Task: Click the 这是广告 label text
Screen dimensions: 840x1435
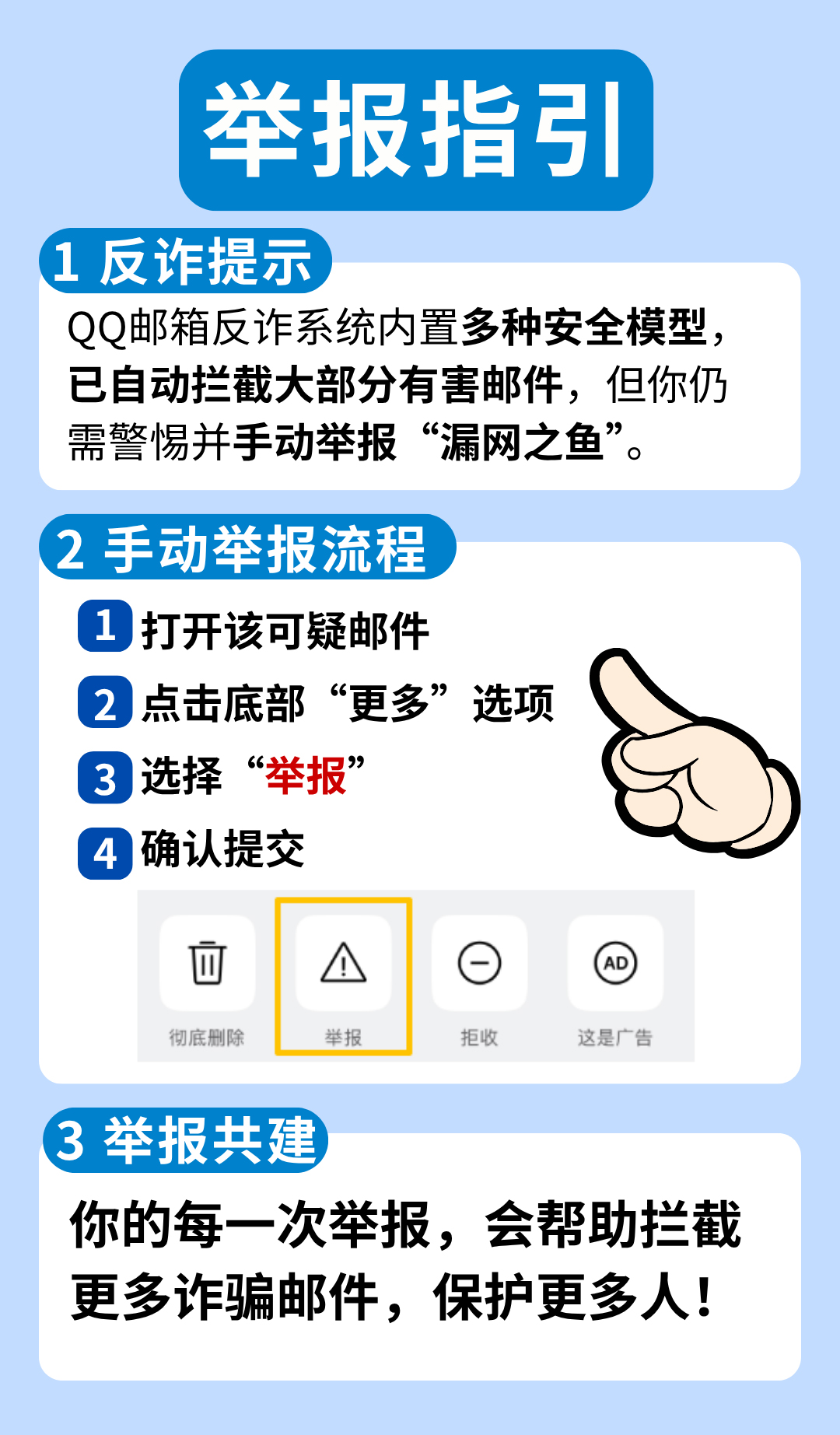Action: pyautogui.click(x=617, y=1034)
